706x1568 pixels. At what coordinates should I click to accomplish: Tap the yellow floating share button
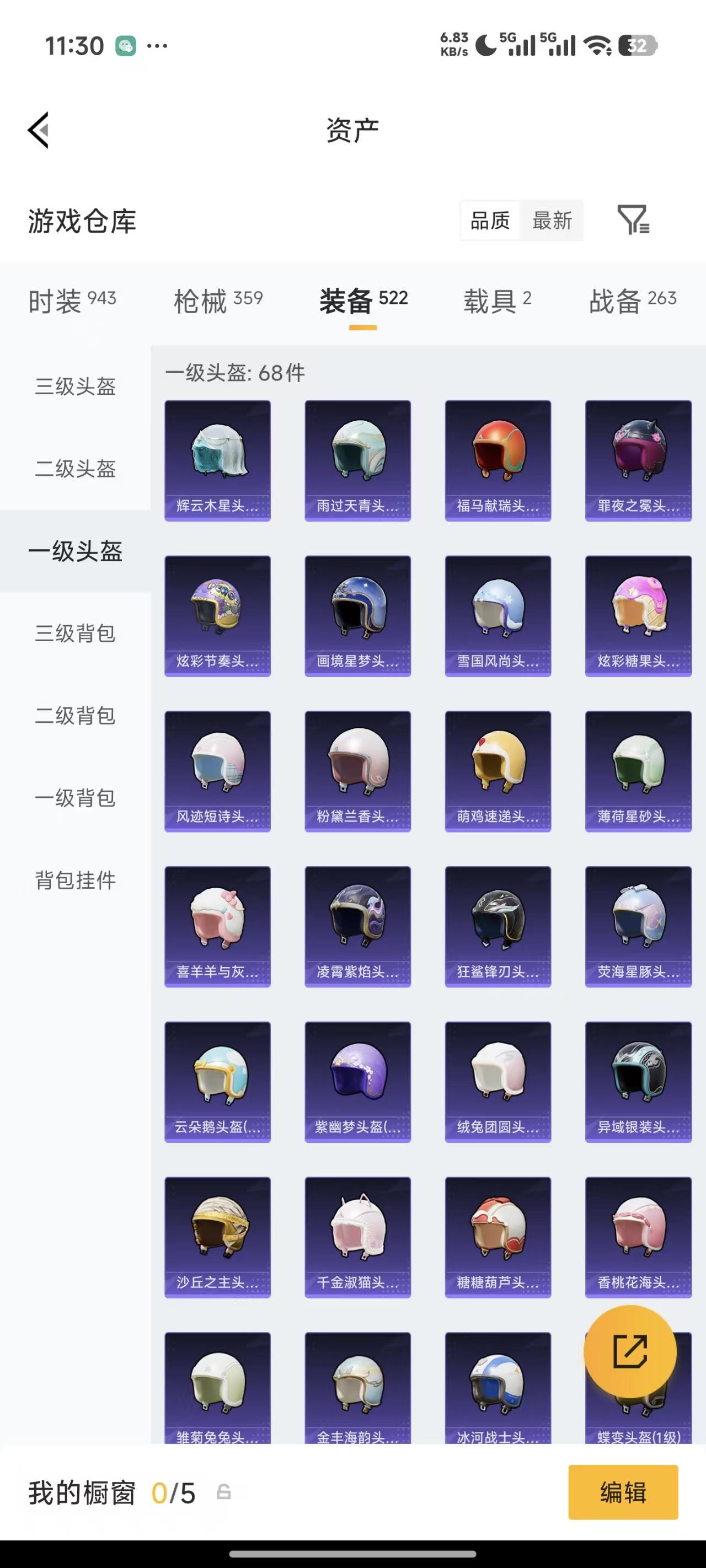point(630,1351)
